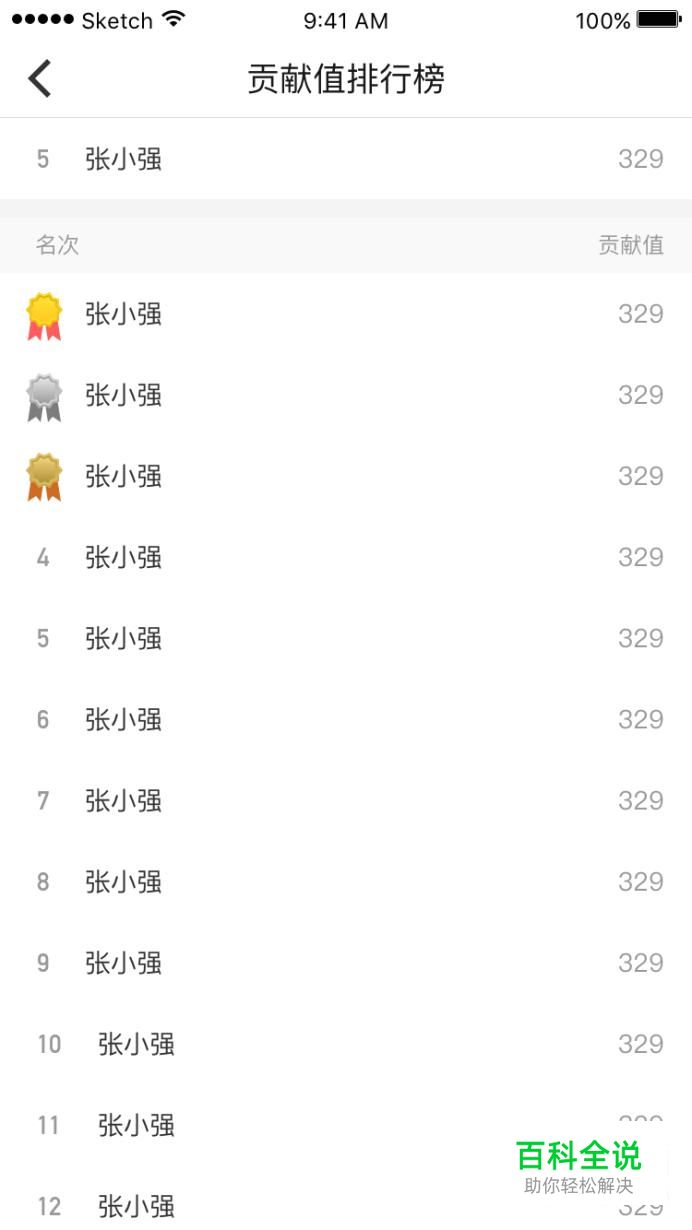Open the gold medal first-place 张小强 row

point(346,314)
